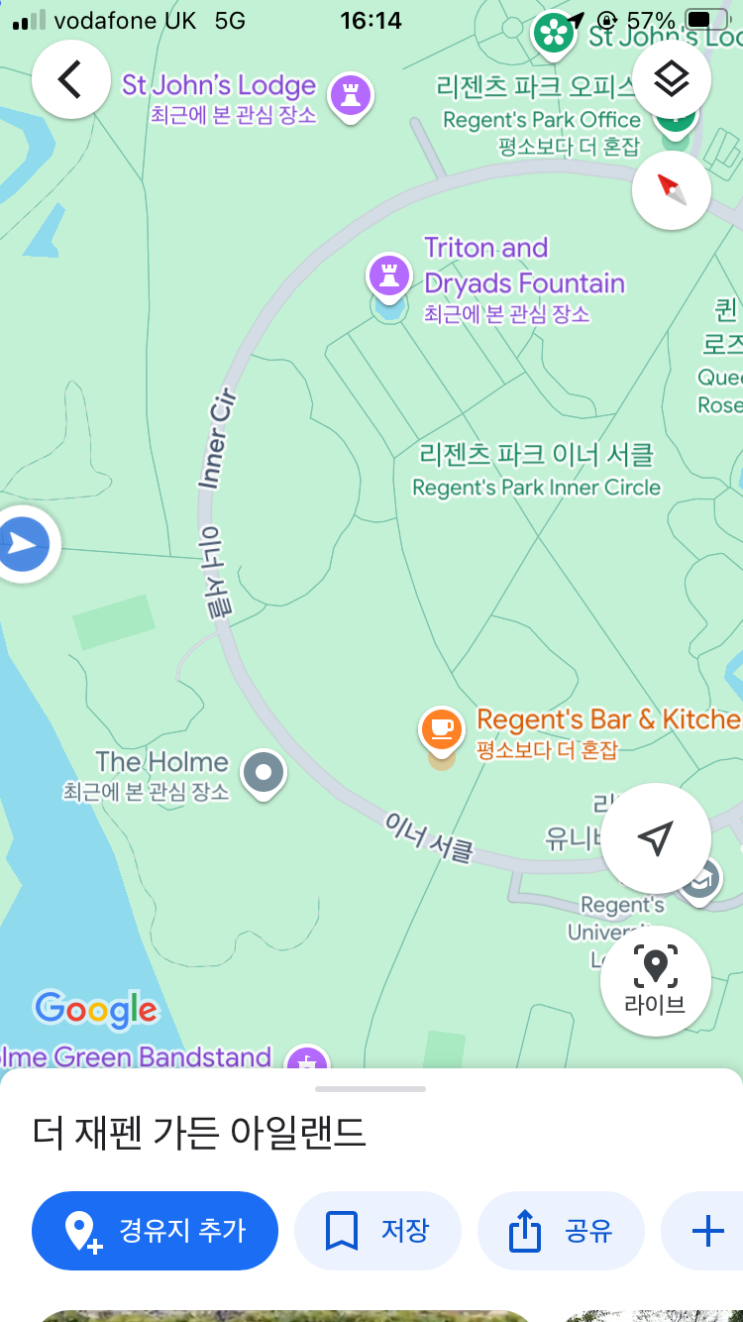The image size is (743, 1322).
Task: Tap the bottom sheet drag handle
Action: (371, 1089)
